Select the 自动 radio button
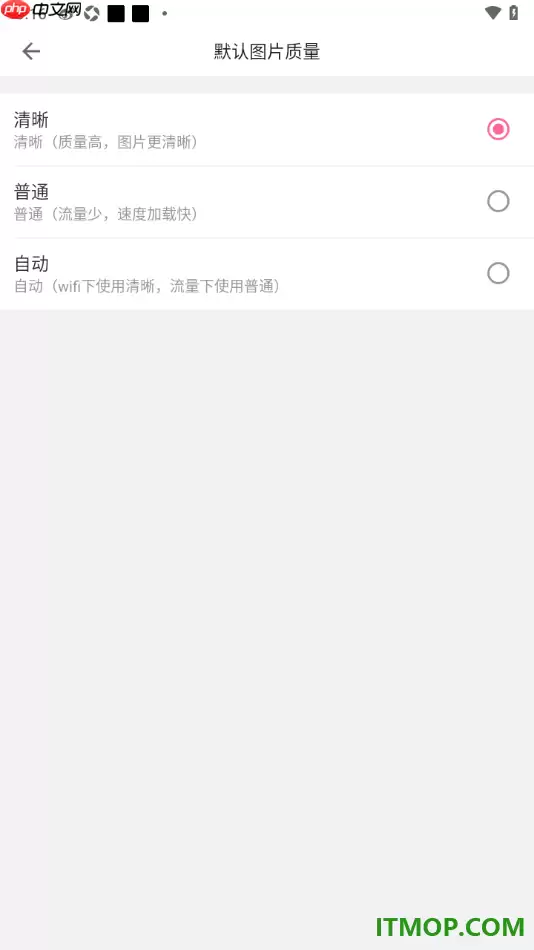Image resolution: width=534 pixels, height=950 pixels. click(x=498, y=273)
